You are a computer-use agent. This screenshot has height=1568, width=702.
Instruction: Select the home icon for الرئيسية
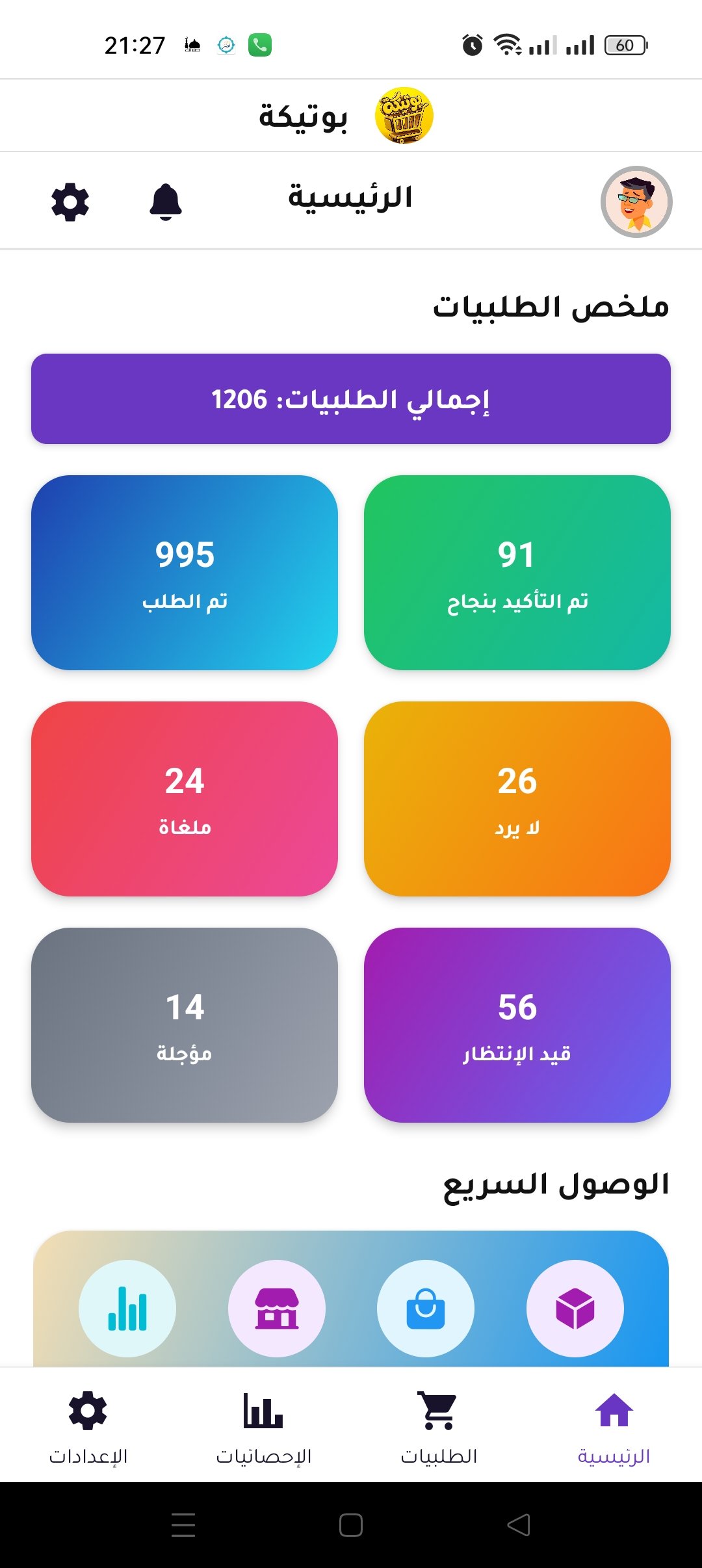[614, 1419]
